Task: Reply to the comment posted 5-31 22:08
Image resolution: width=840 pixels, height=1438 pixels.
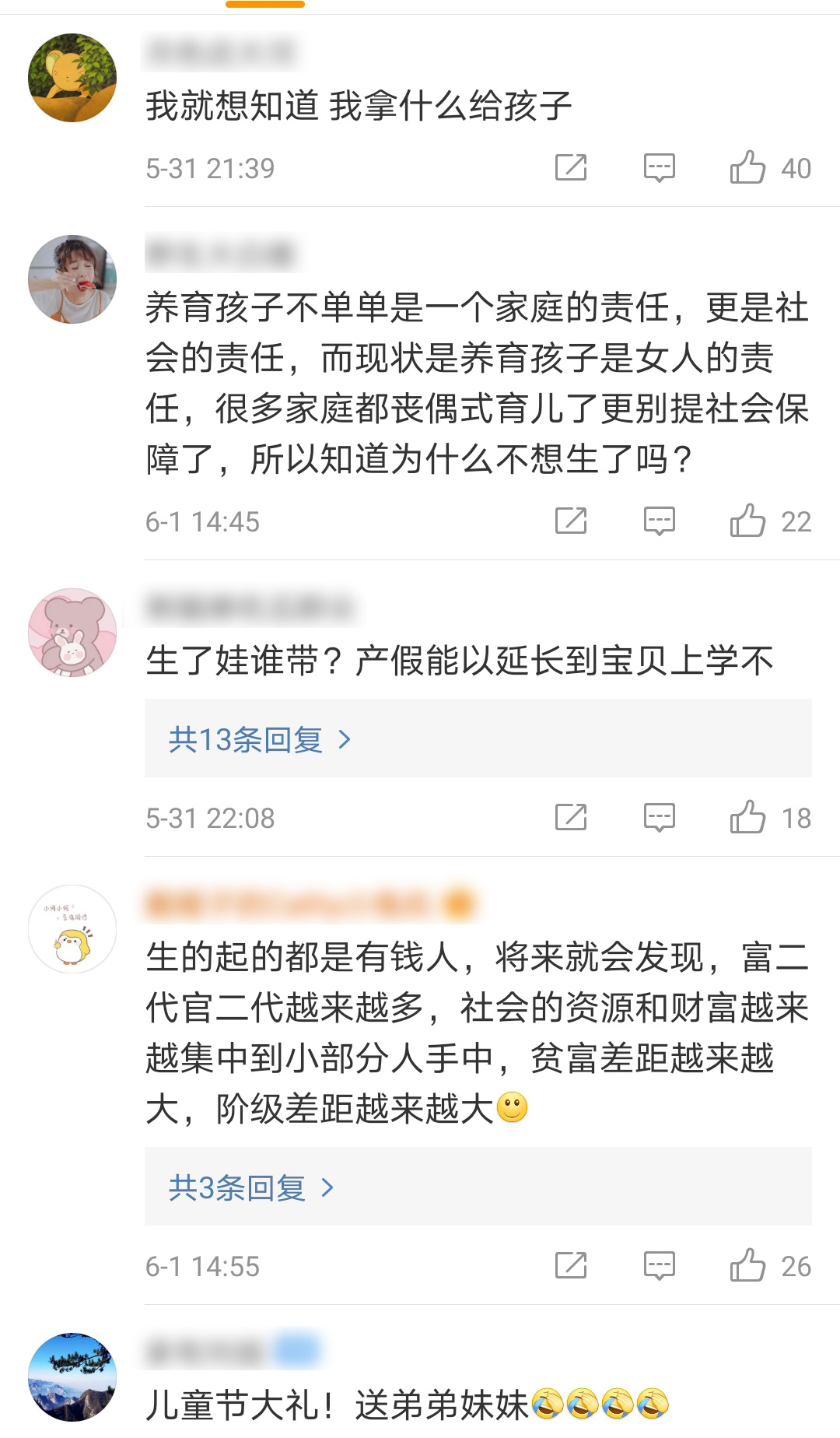Action: (659, 817)
